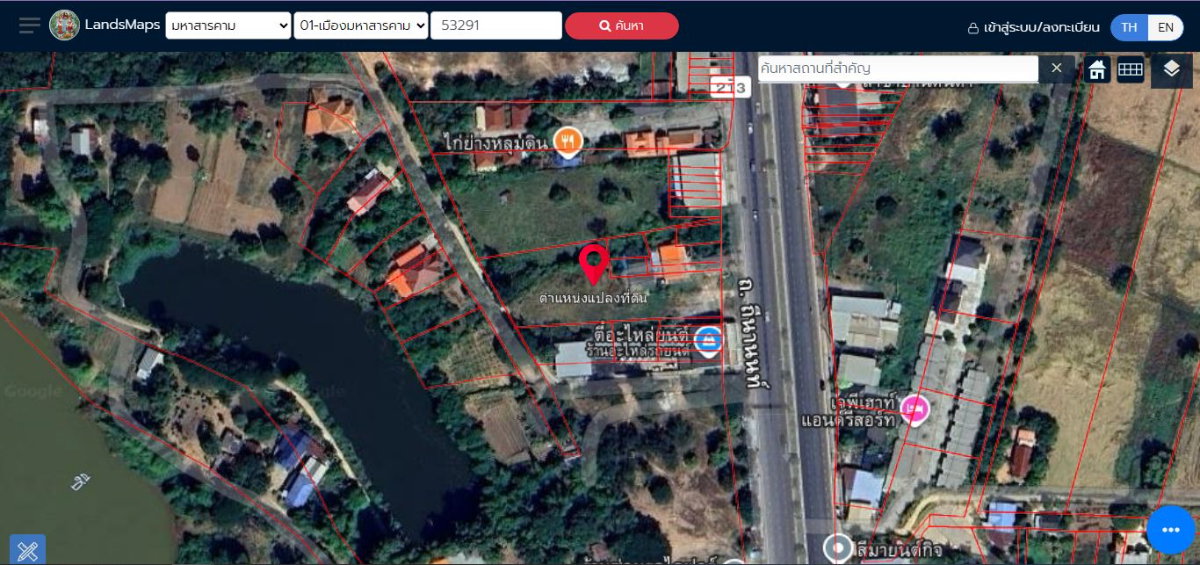Edit the parcel number field 53291
Viewport: 1200px width, 565px height.
click(495, 26)
